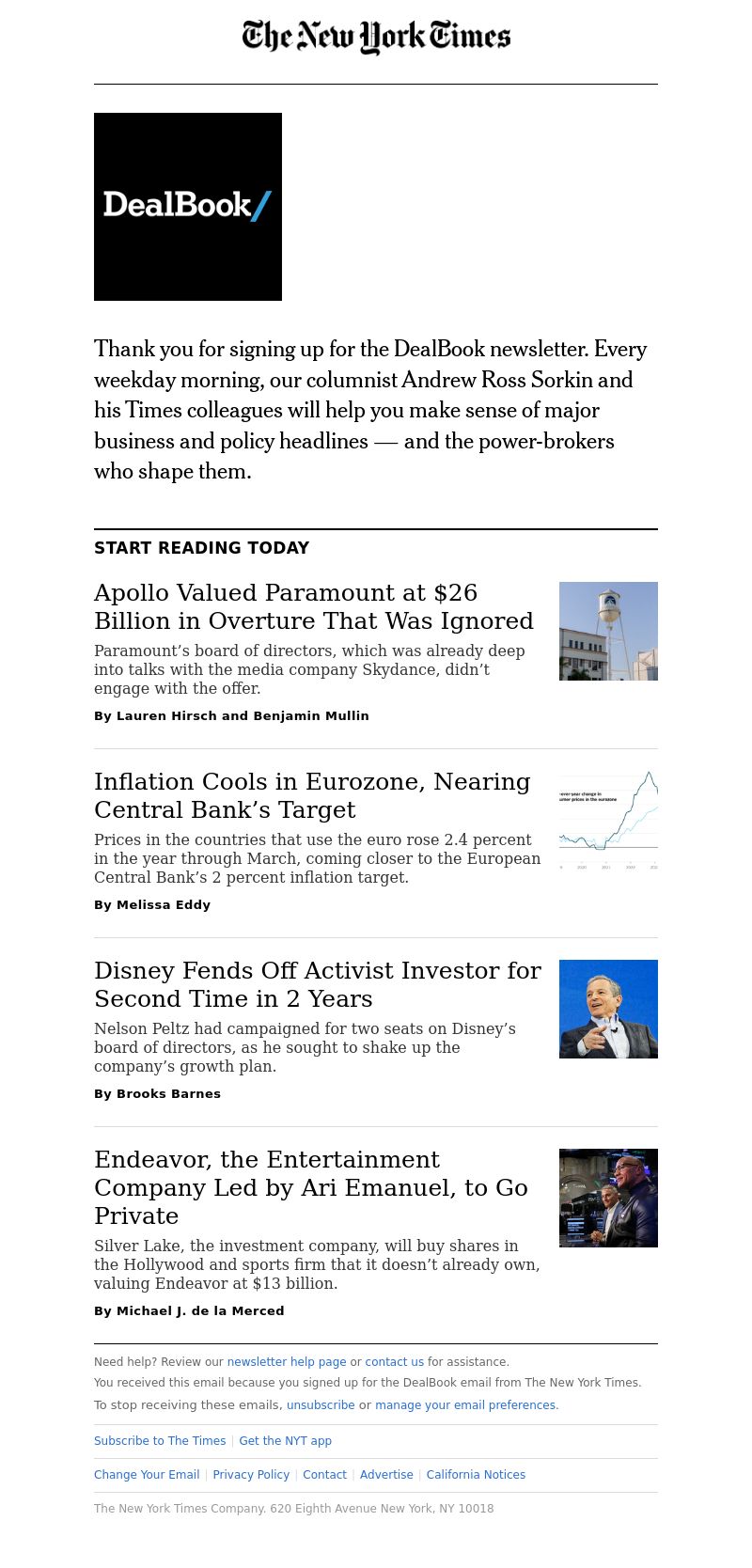
Task: Tap the Paramount water tower thumbnail
Action: (608, 631)
